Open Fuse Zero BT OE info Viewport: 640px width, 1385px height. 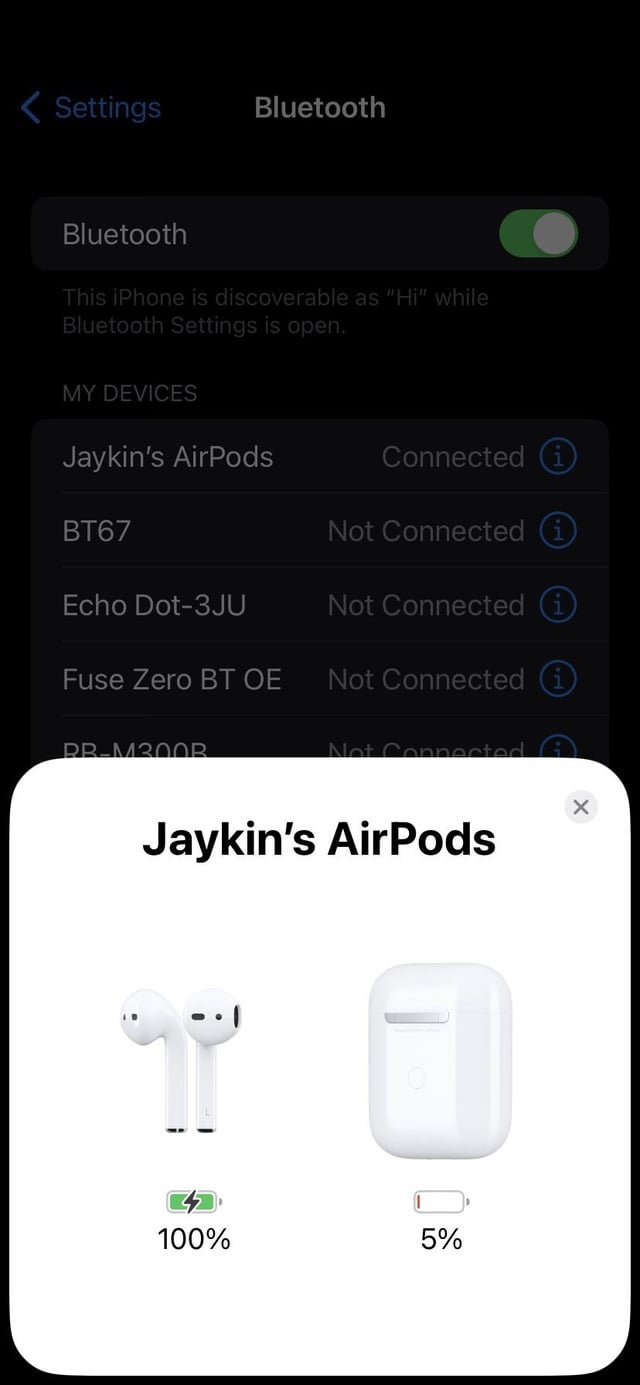[x=558, y=679]
